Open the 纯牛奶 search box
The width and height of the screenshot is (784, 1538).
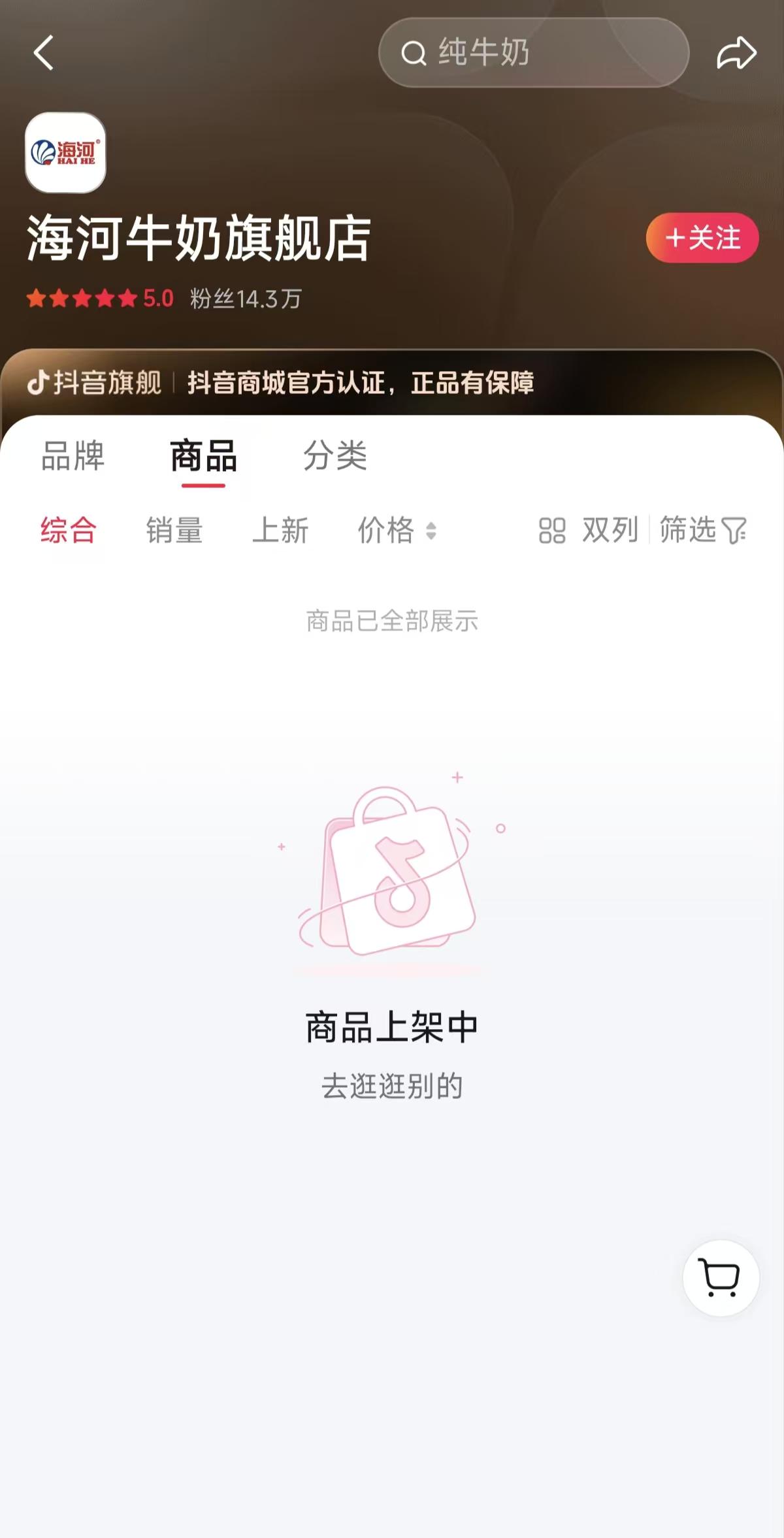pos(533,53)
